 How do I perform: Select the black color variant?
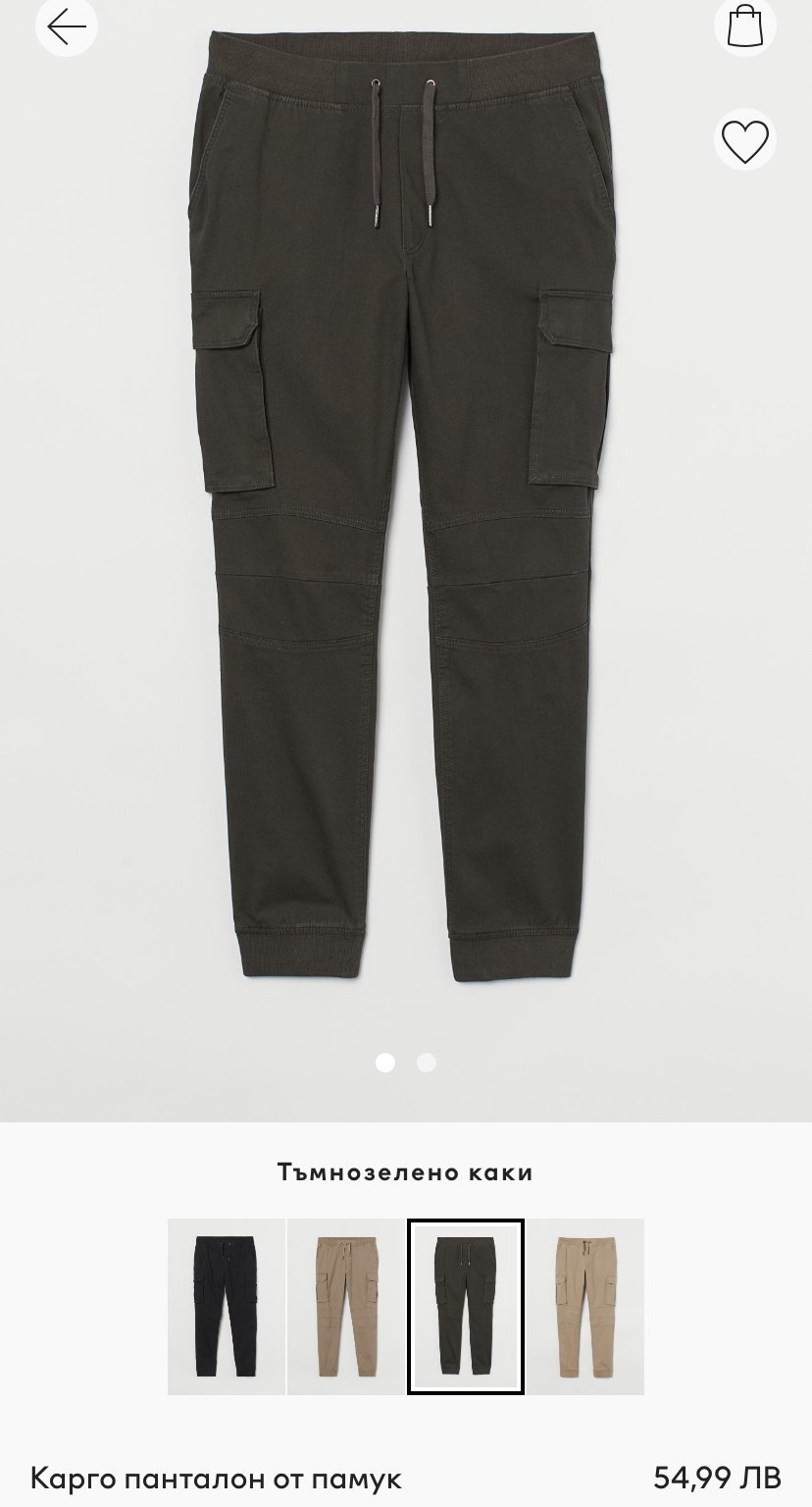227,1306
